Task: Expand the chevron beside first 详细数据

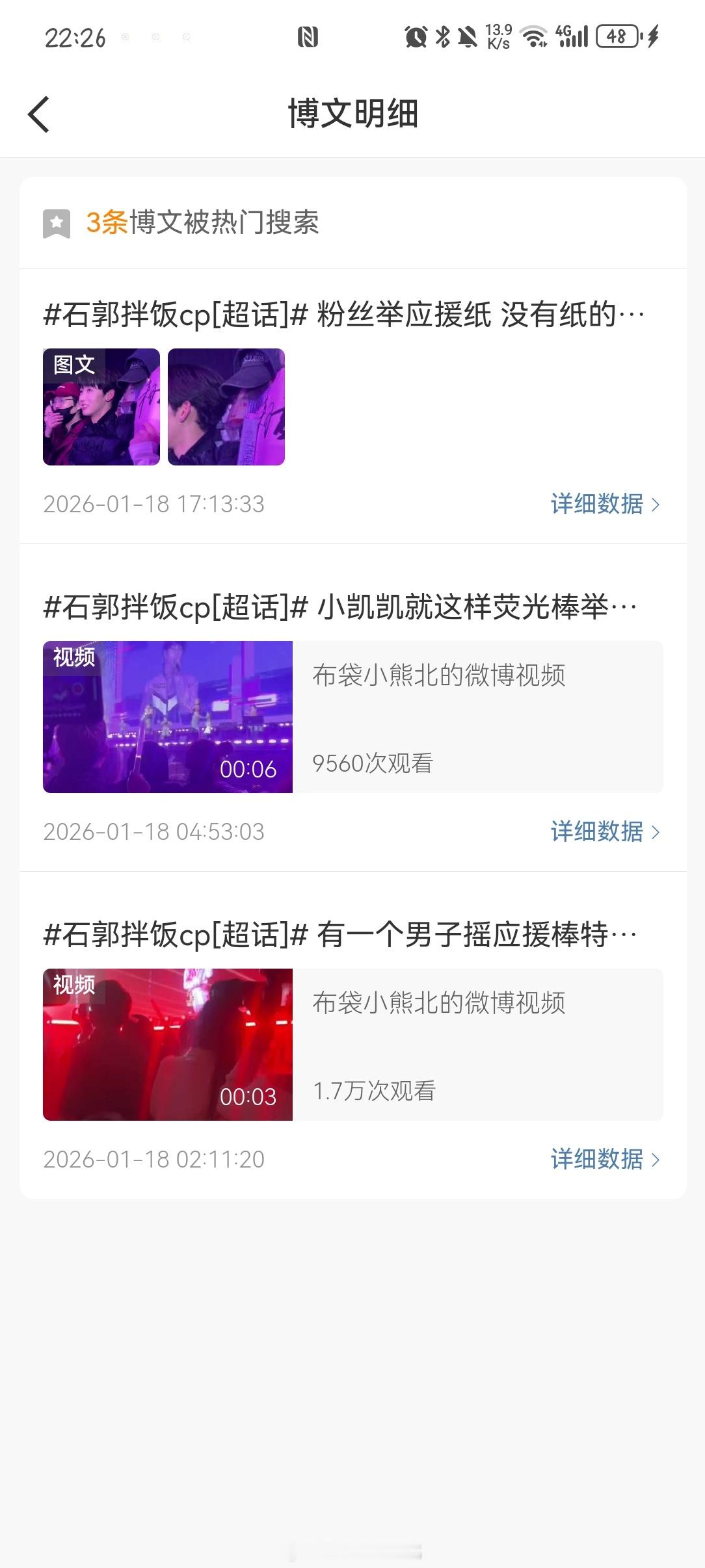Action: point(656,505)
